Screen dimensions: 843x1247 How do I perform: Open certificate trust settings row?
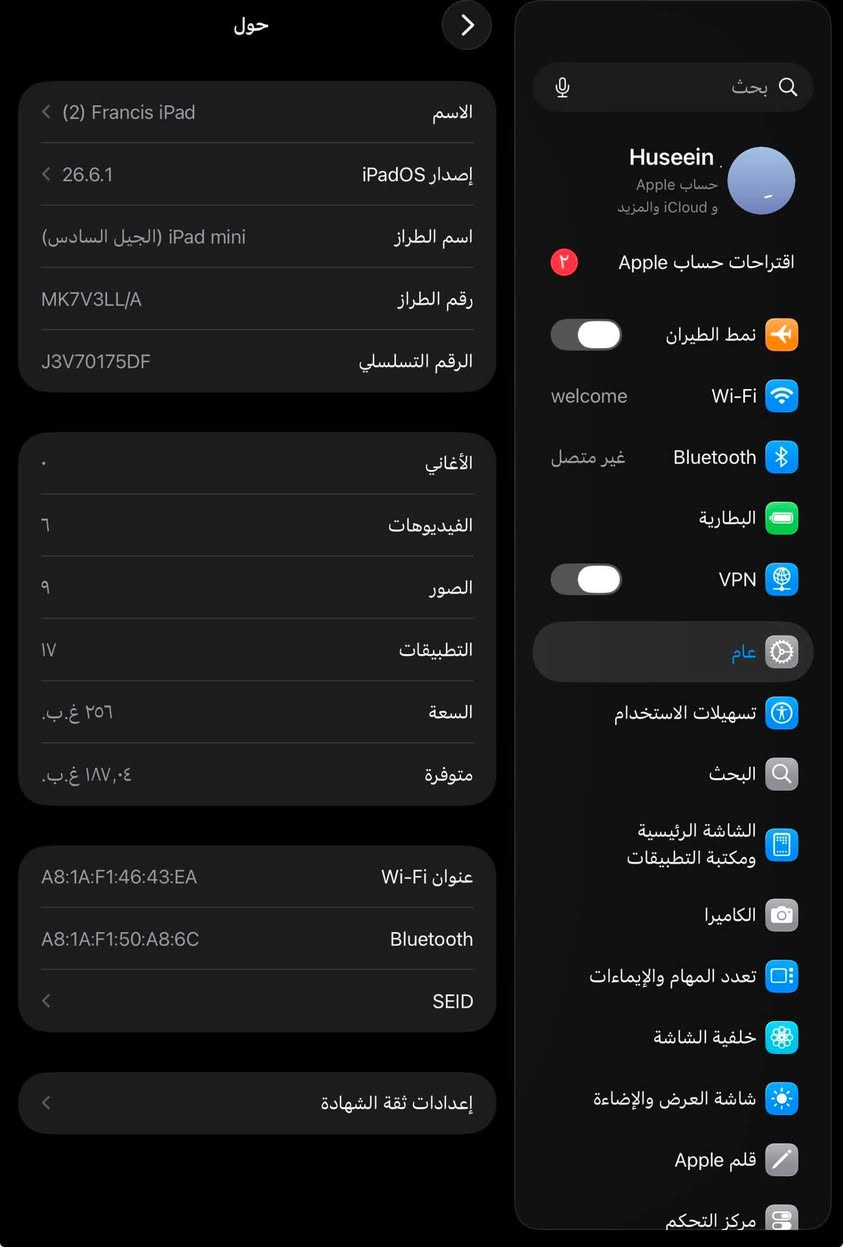click(x=257, y=1103)
